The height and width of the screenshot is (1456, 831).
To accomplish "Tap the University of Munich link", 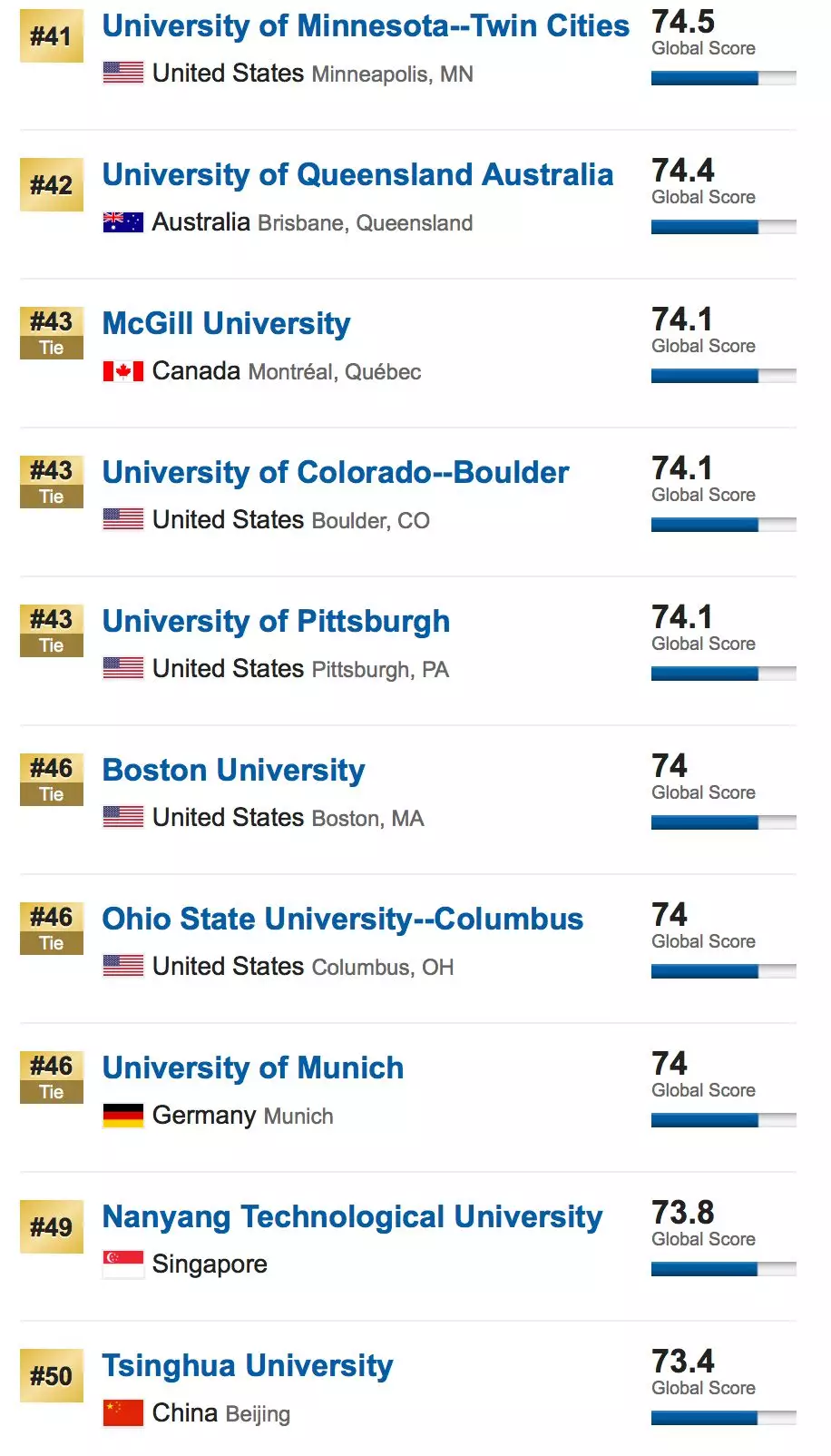I will point(252,1068).
